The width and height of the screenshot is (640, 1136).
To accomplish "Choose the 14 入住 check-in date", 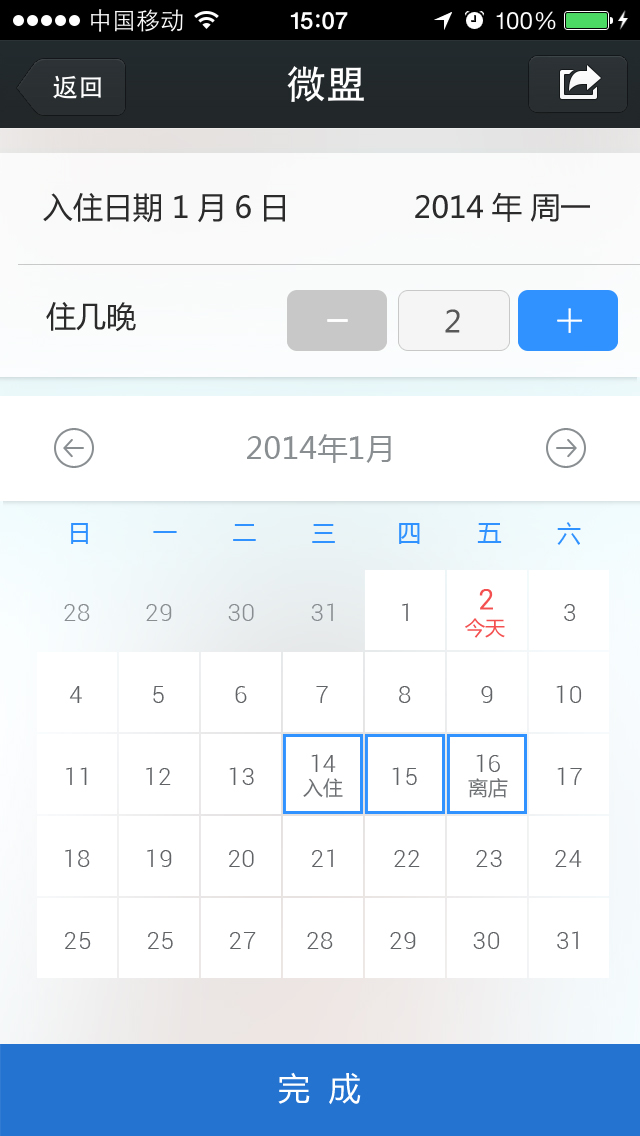I will click(x=323, y=775).
